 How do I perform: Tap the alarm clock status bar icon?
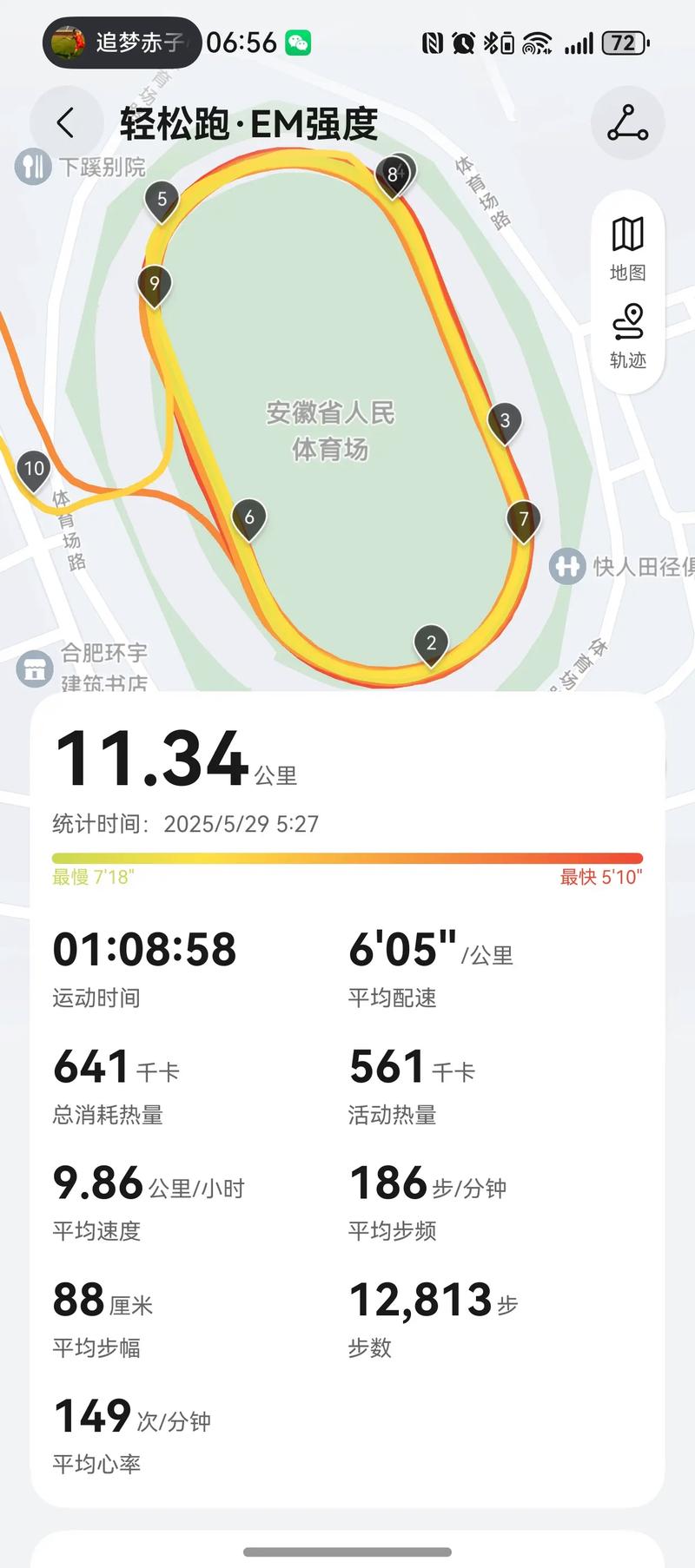(464, 40)
